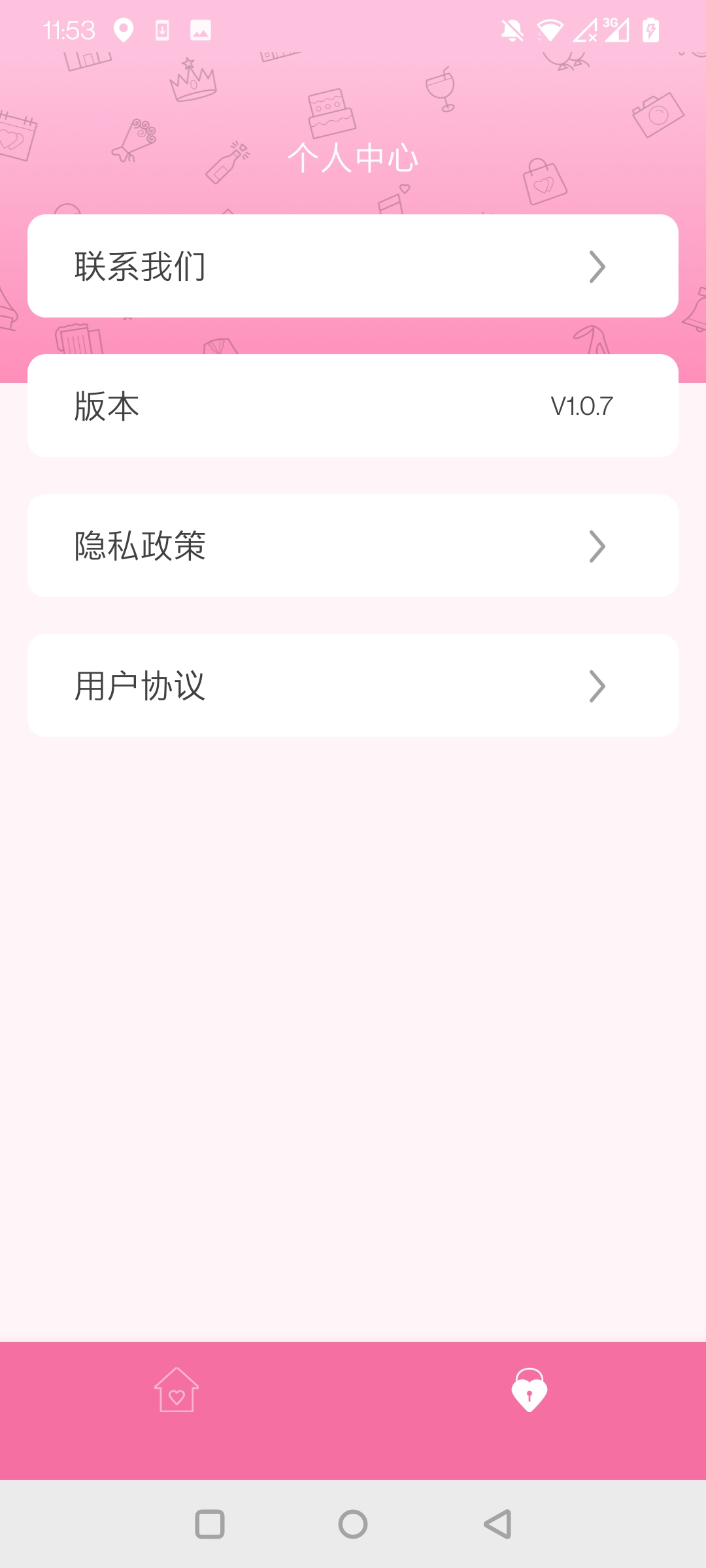Tap the location pin icon in status bar
The width and height of the screenshot is (706, 1568).
point(124,29)
